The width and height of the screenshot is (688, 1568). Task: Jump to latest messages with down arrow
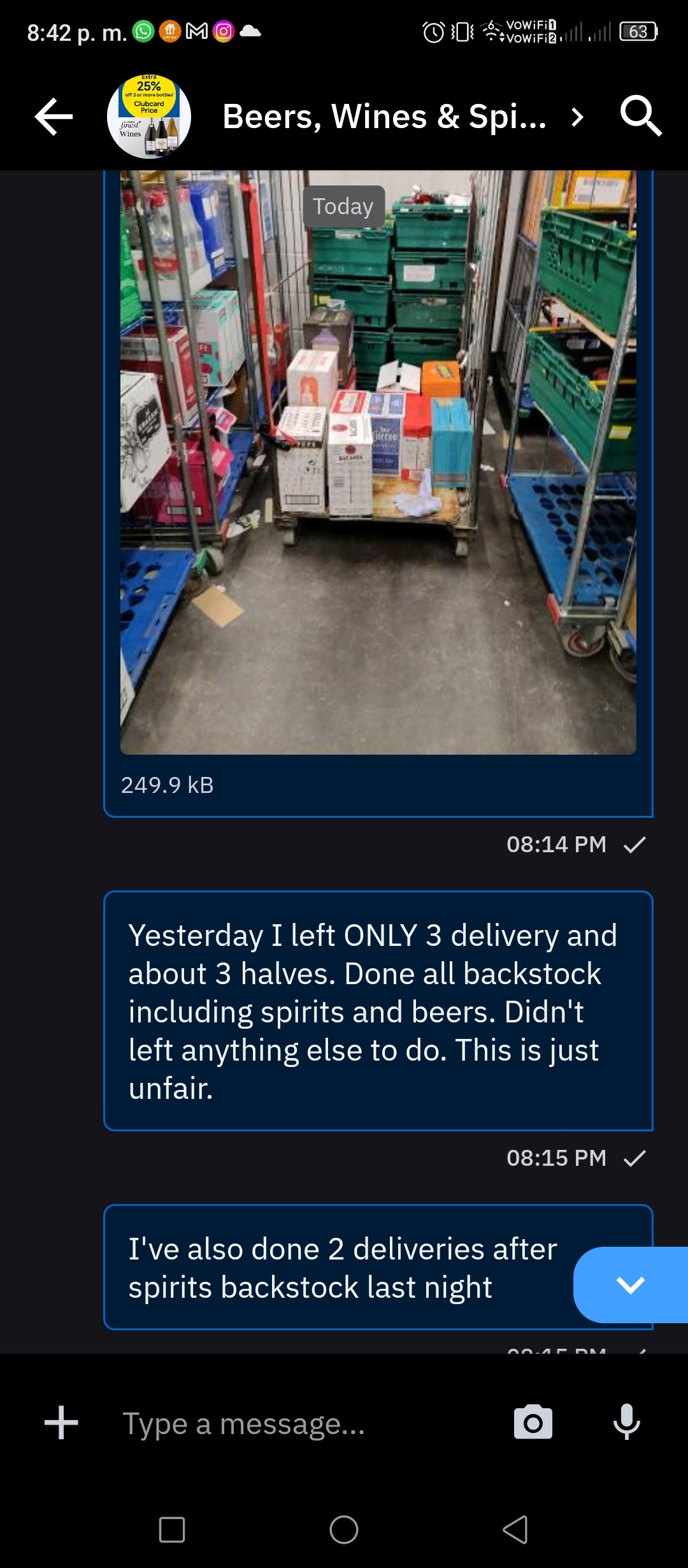630,1284
